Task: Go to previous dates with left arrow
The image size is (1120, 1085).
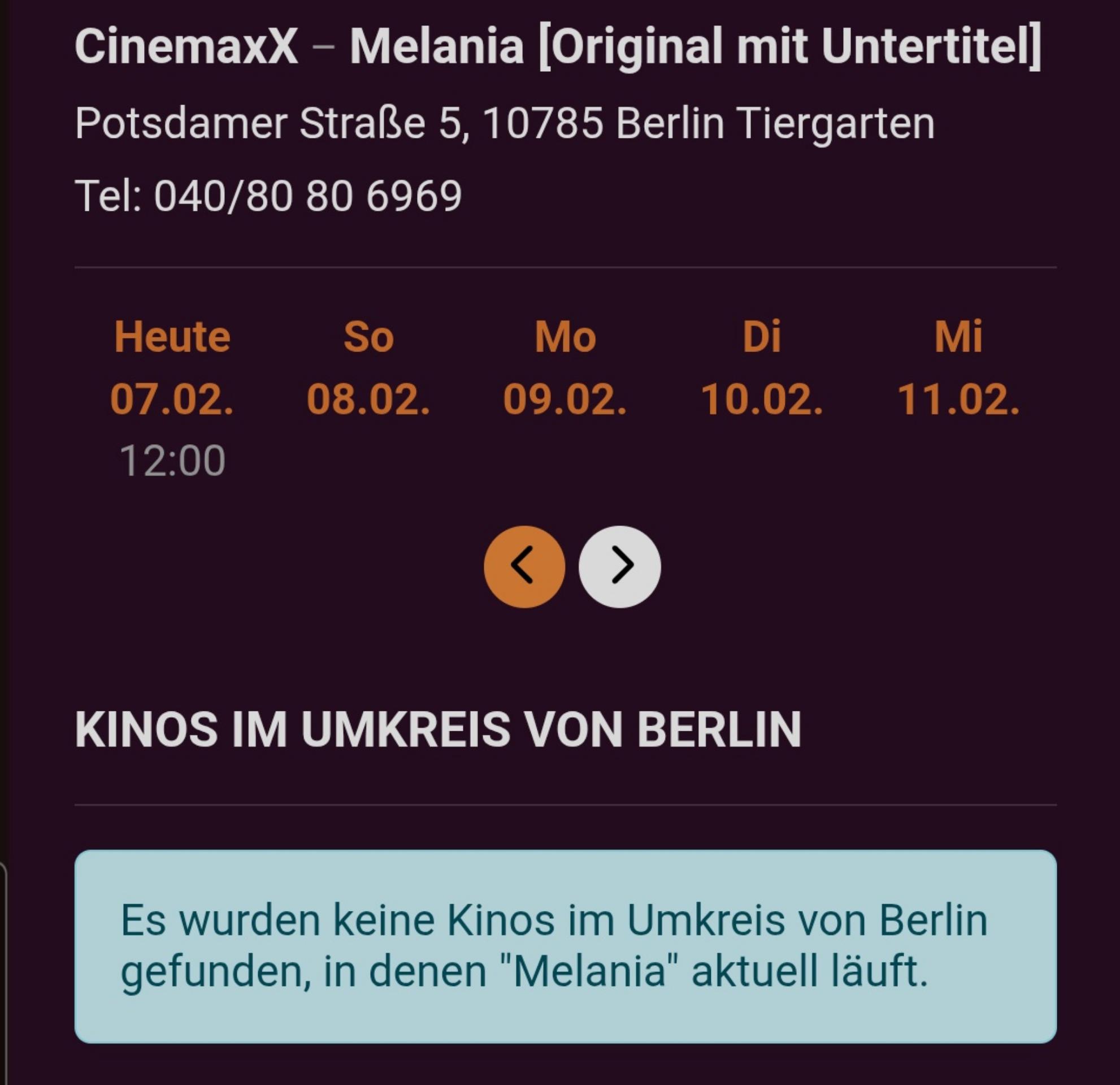Action: click(524, 566)
